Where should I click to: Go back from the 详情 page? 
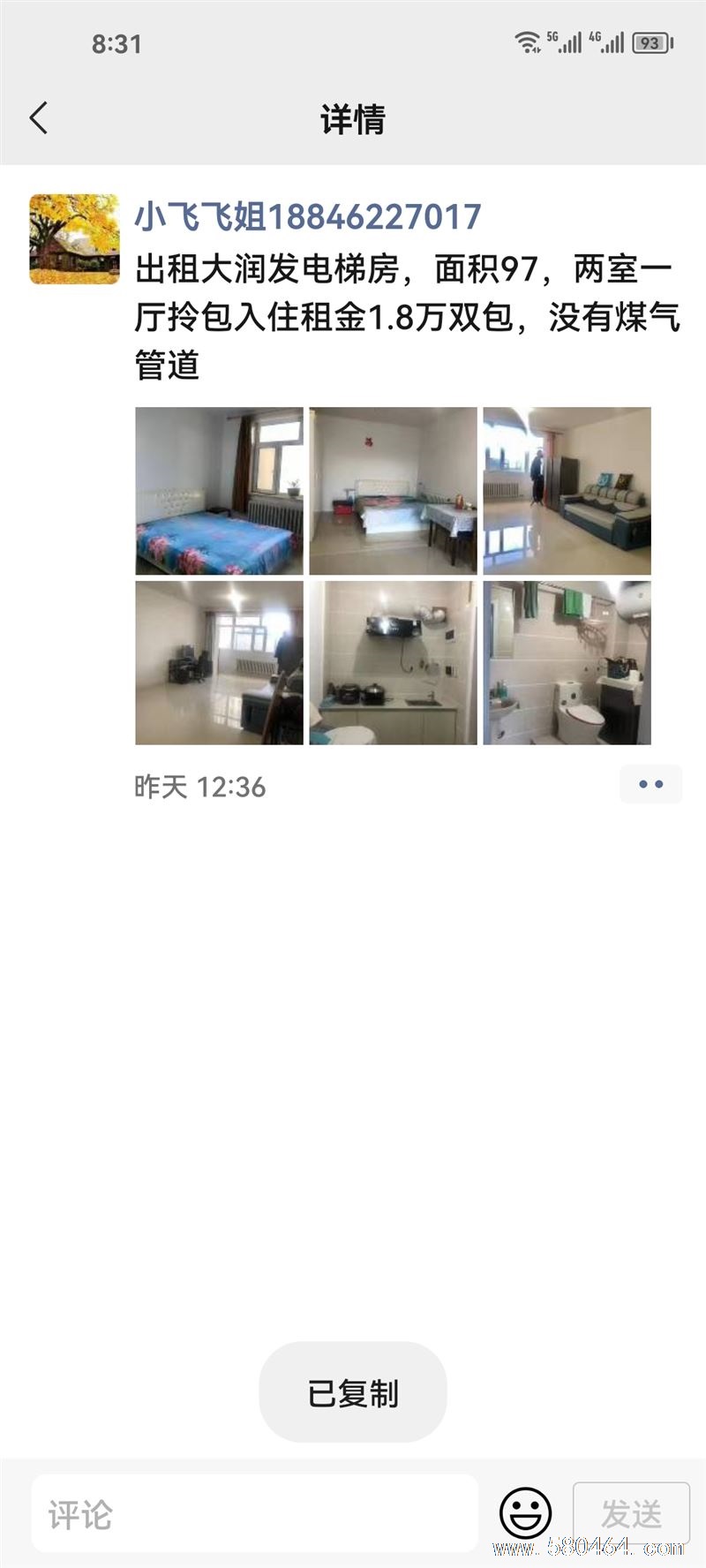pos(39,117)
